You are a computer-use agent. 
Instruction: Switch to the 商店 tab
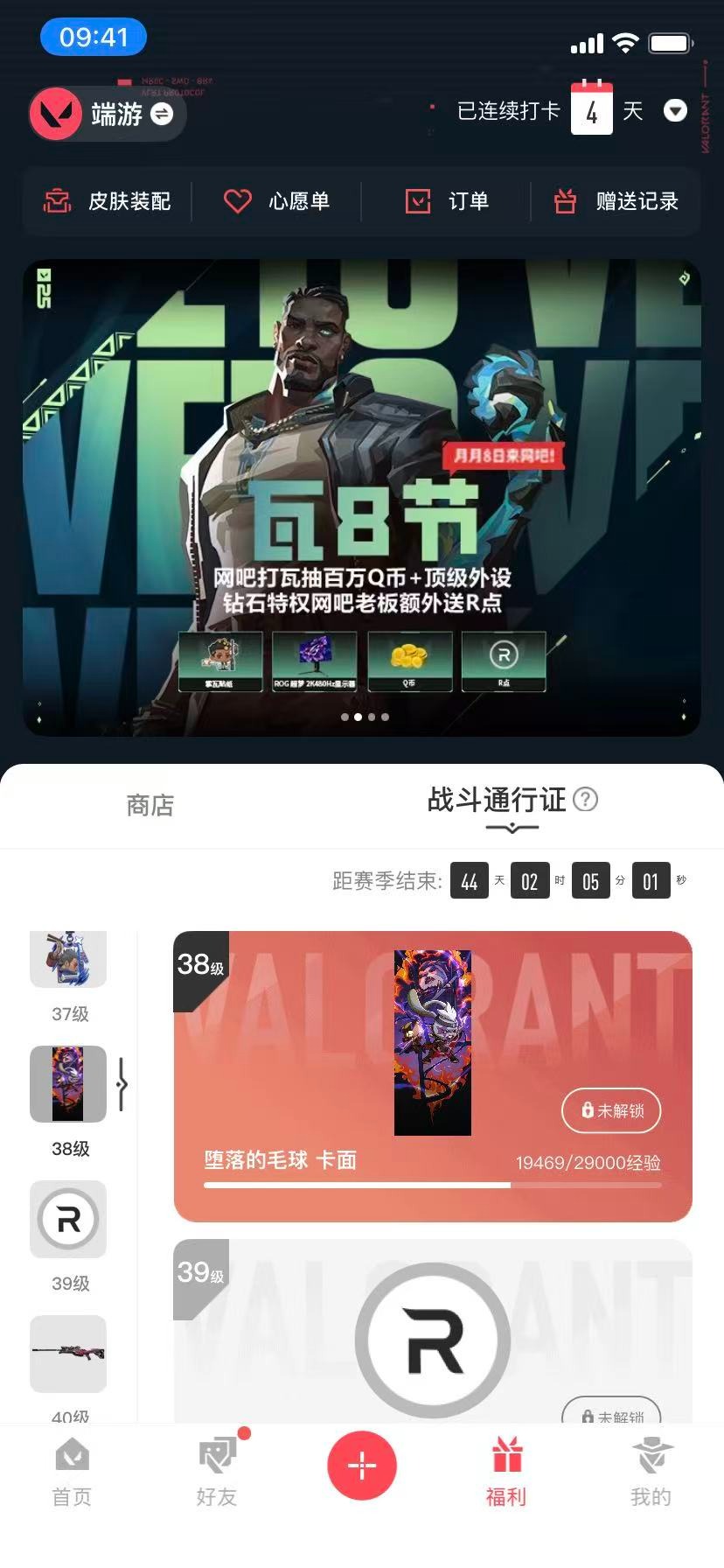pyautogui.click(x=150, y=805)
